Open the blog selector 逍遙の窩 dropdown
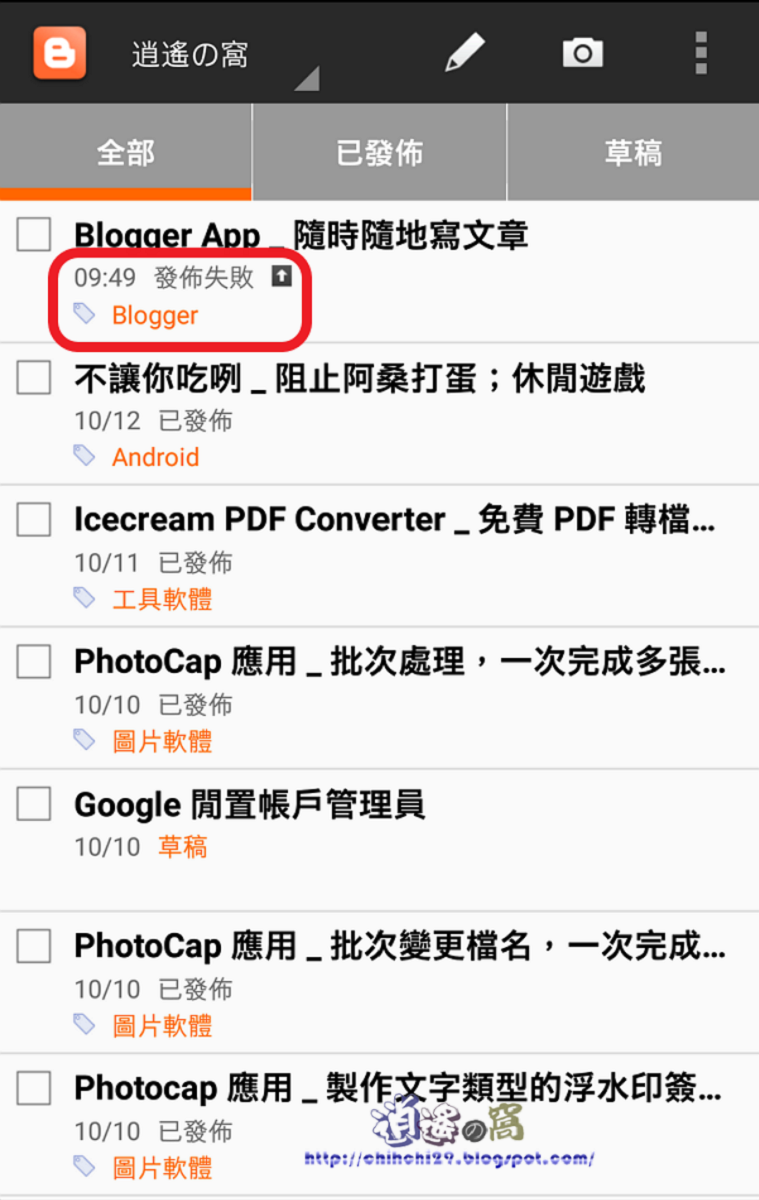759x1200 pixels. (x=220, y=55)
